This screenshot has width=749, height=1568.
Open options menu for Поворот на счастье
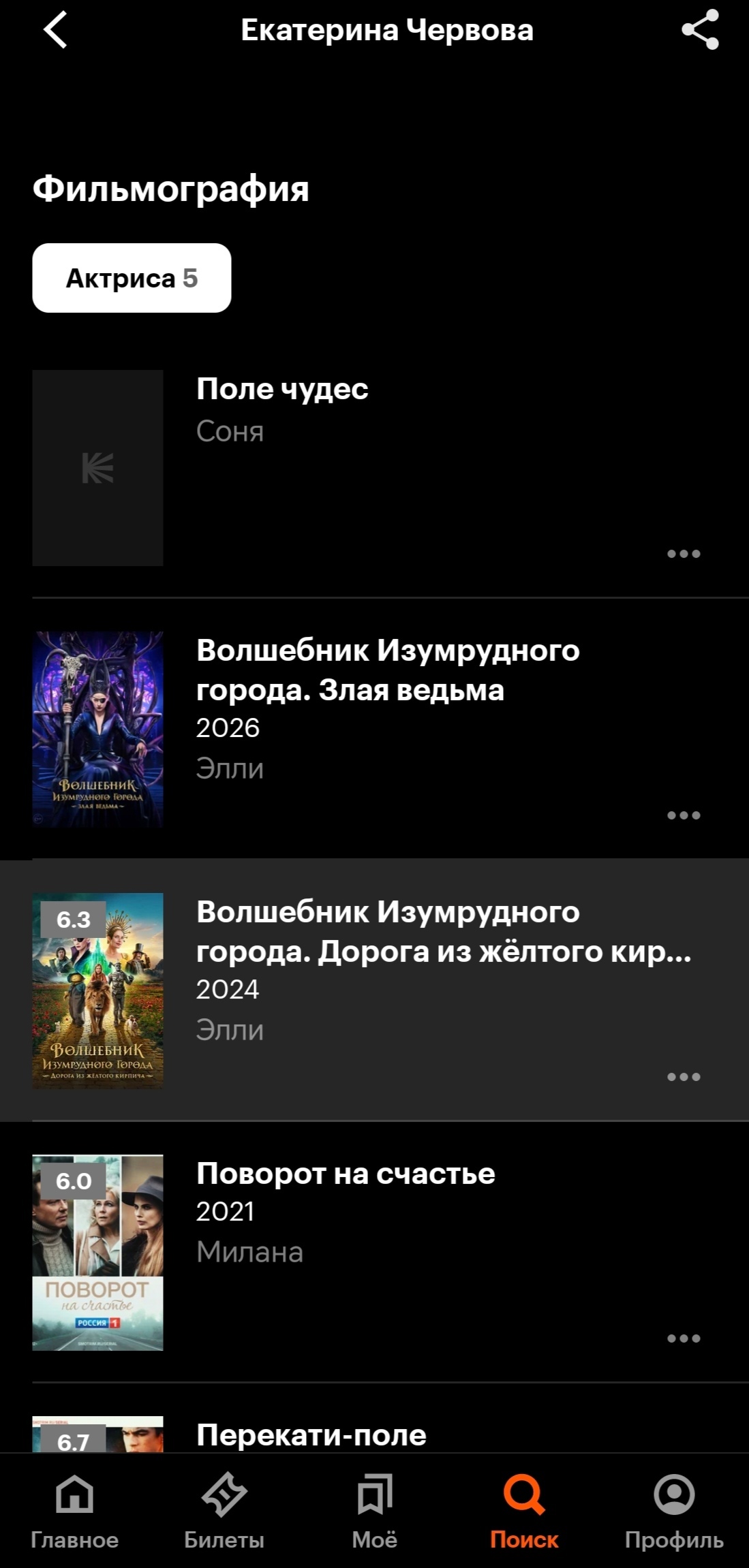[x=684, y=1338]
